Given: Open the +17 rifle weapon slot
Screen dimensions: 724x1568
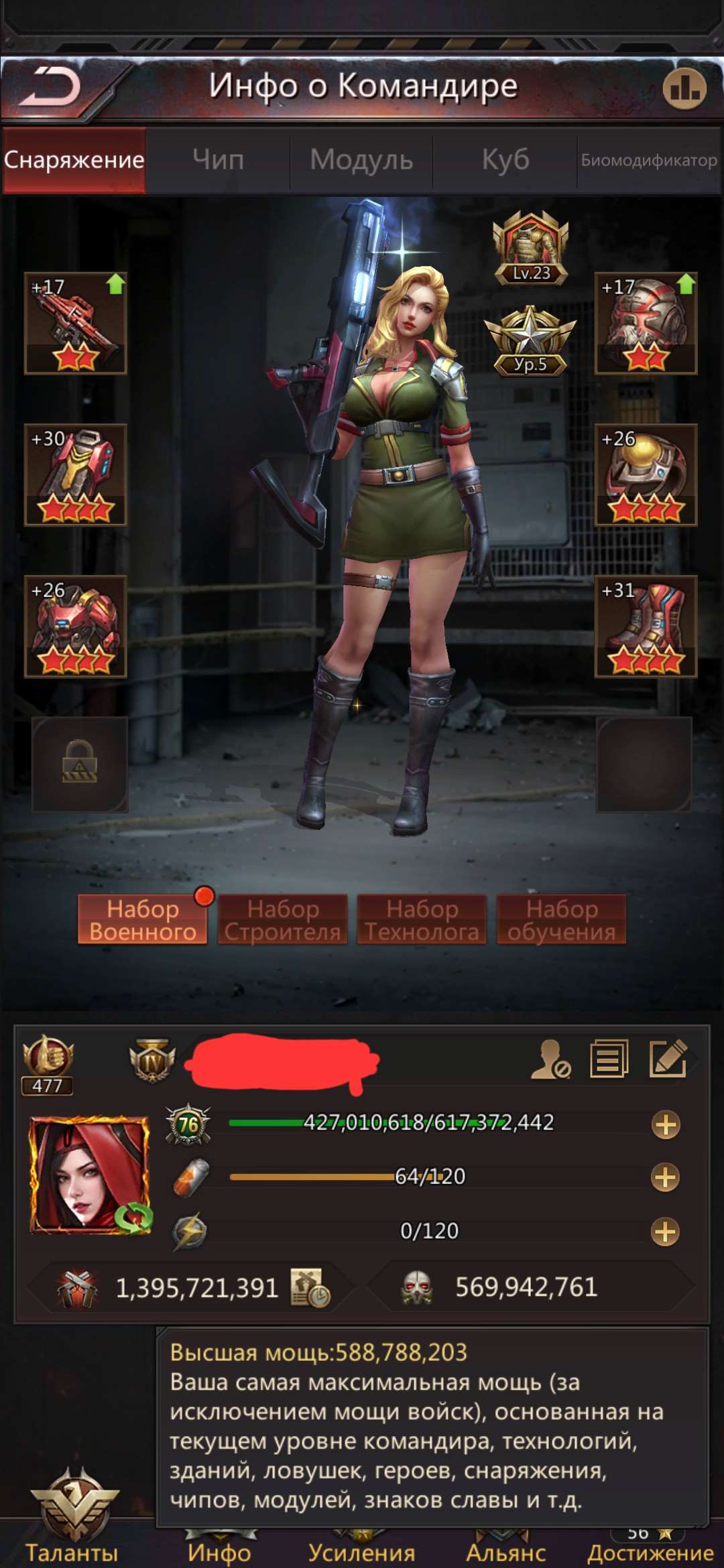Looking at the screenshot, I should [76, 323].
